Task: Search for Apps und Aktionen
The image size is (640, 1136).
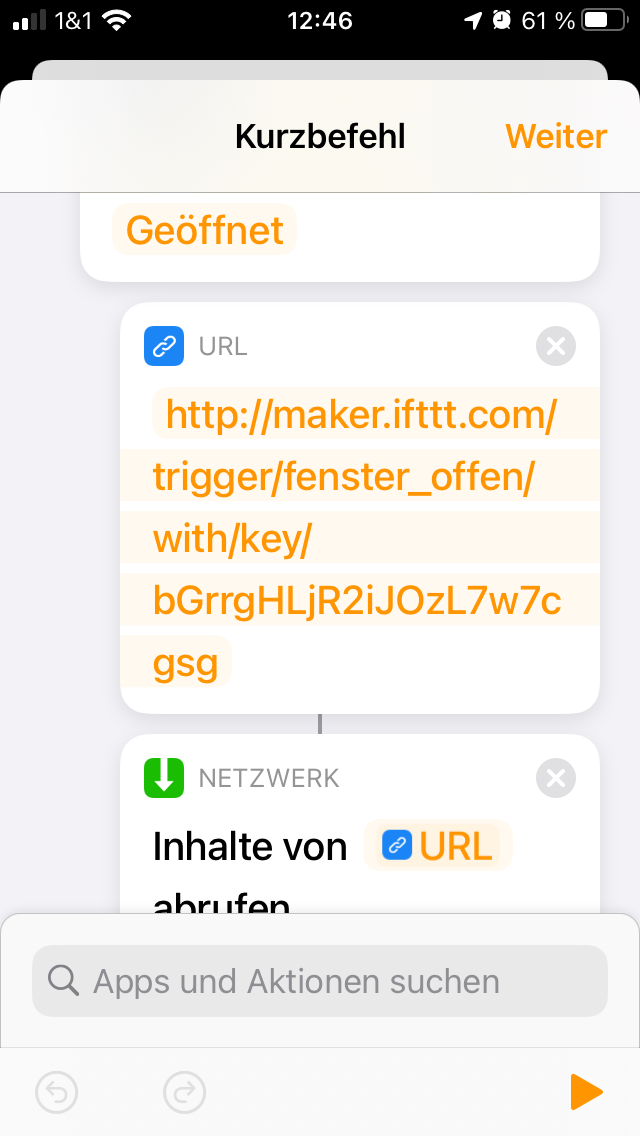Action: (x=320, y=981)
